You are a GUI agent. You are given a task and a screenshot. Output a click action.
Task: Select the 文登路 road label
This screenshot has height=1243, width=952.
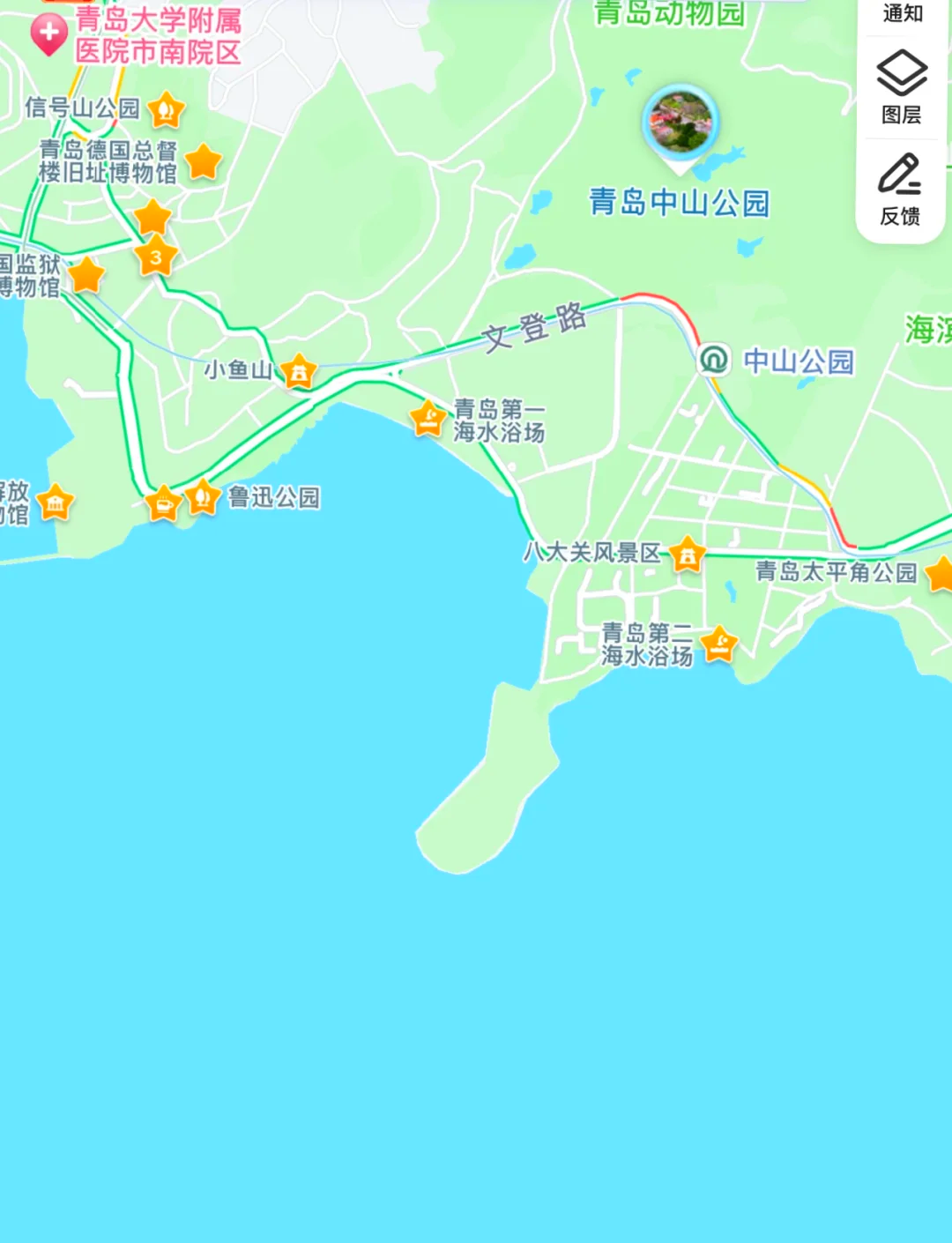(x=535, y=324)
